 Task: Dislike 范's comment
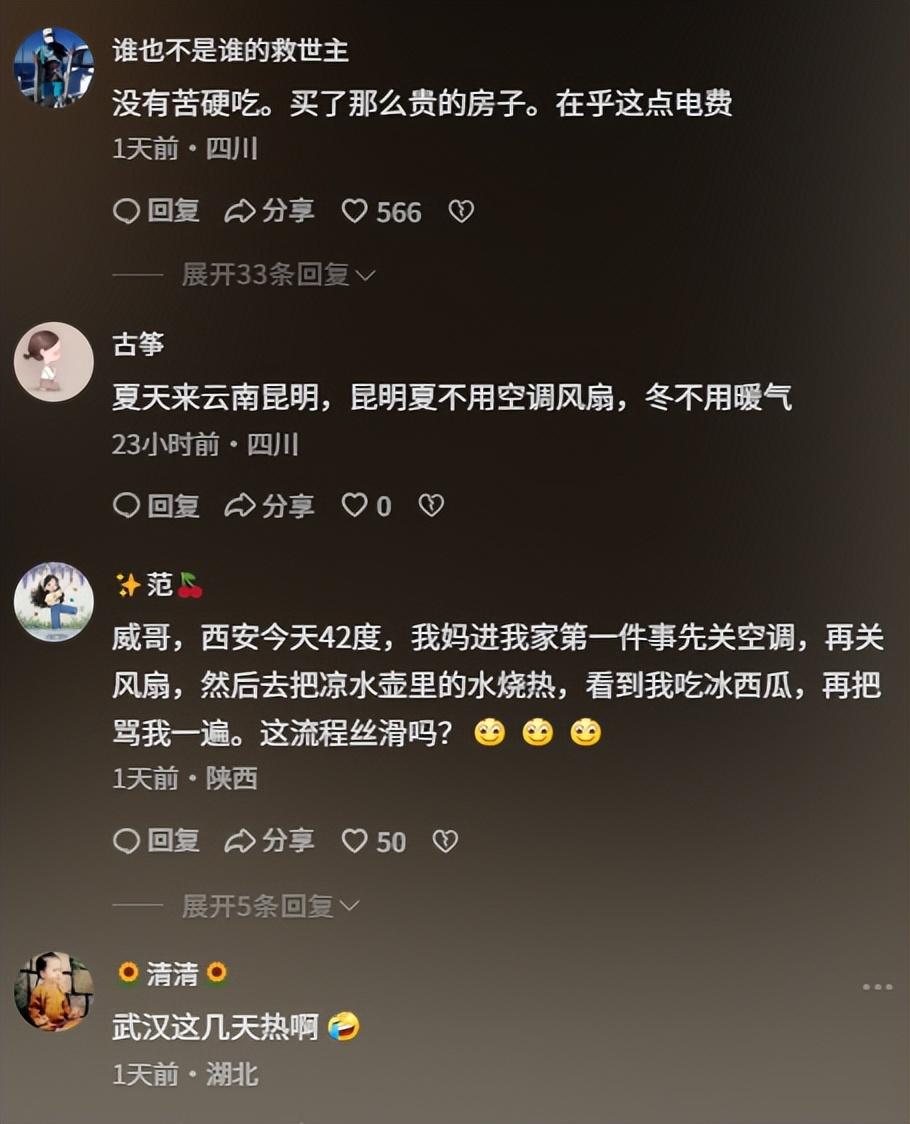444,841
